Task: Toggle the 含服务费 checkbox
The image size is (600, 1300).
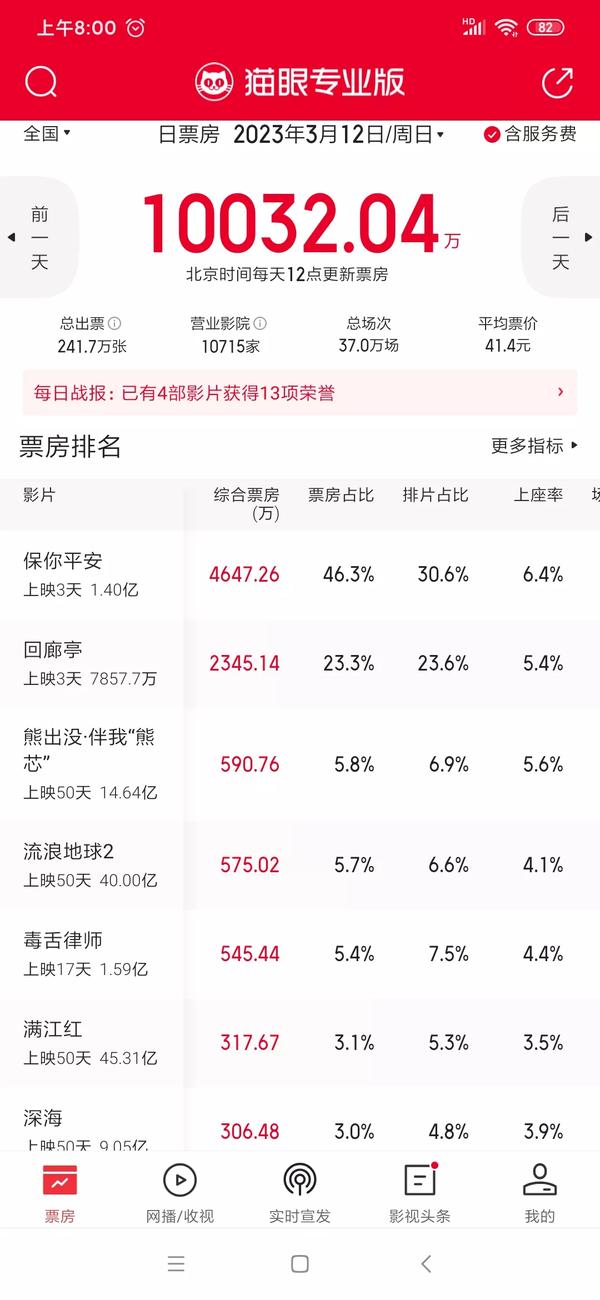Action: [530, 134]
